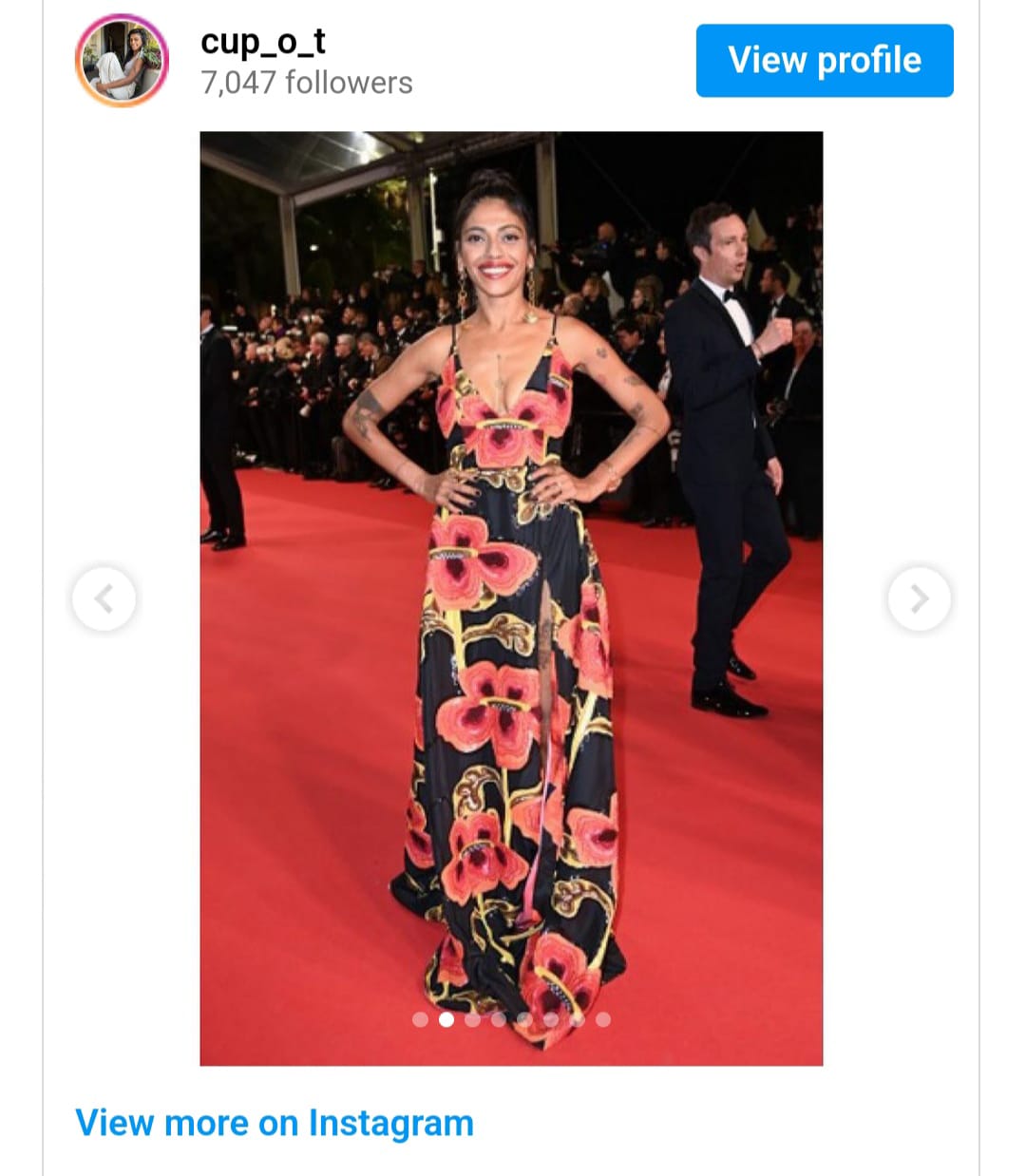
Task: Go back to the previous carousel photo
Action: coord(104,598)
